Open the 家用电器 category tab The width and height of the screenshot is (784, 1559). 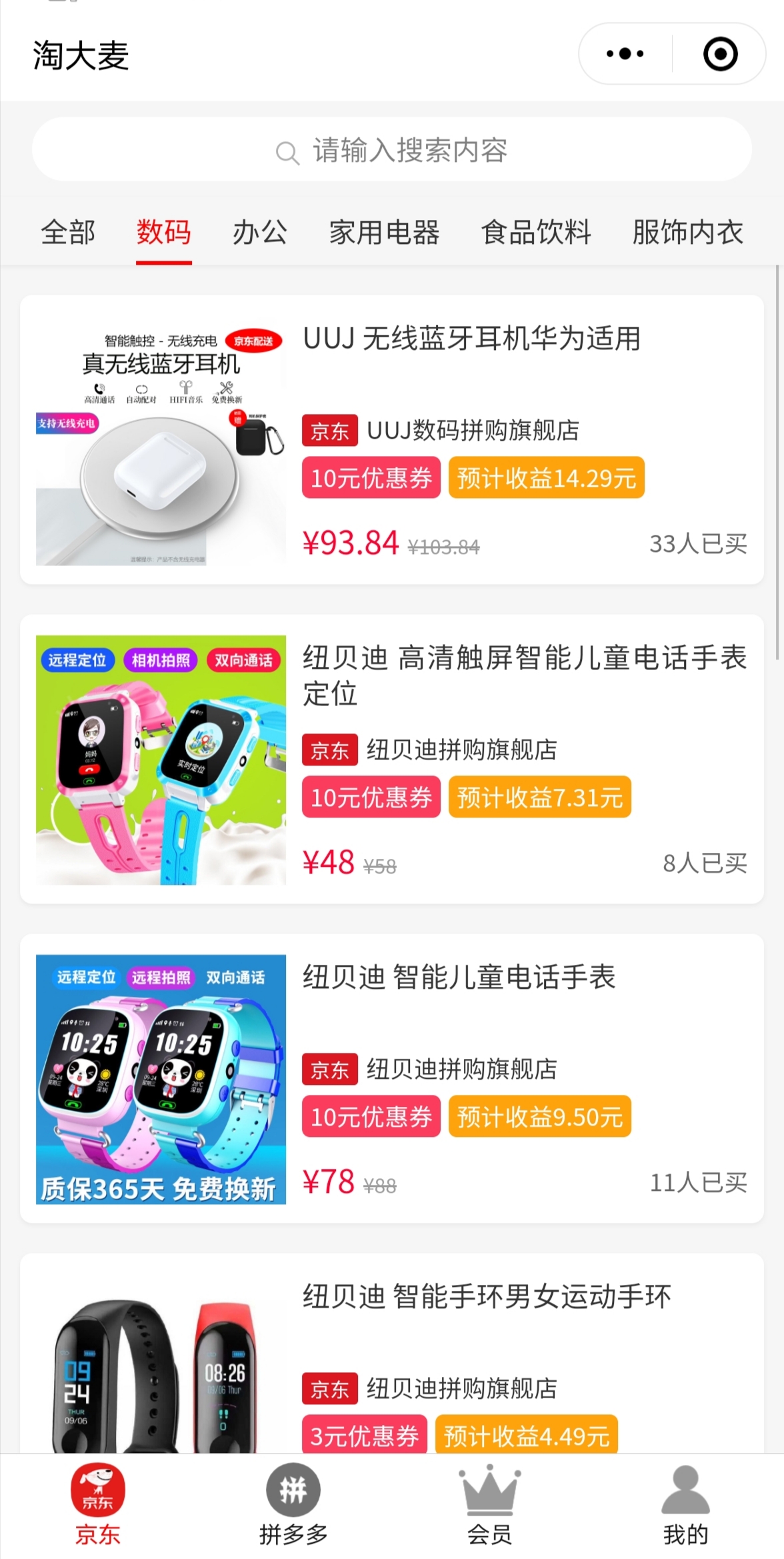click(x=384, y=233)
